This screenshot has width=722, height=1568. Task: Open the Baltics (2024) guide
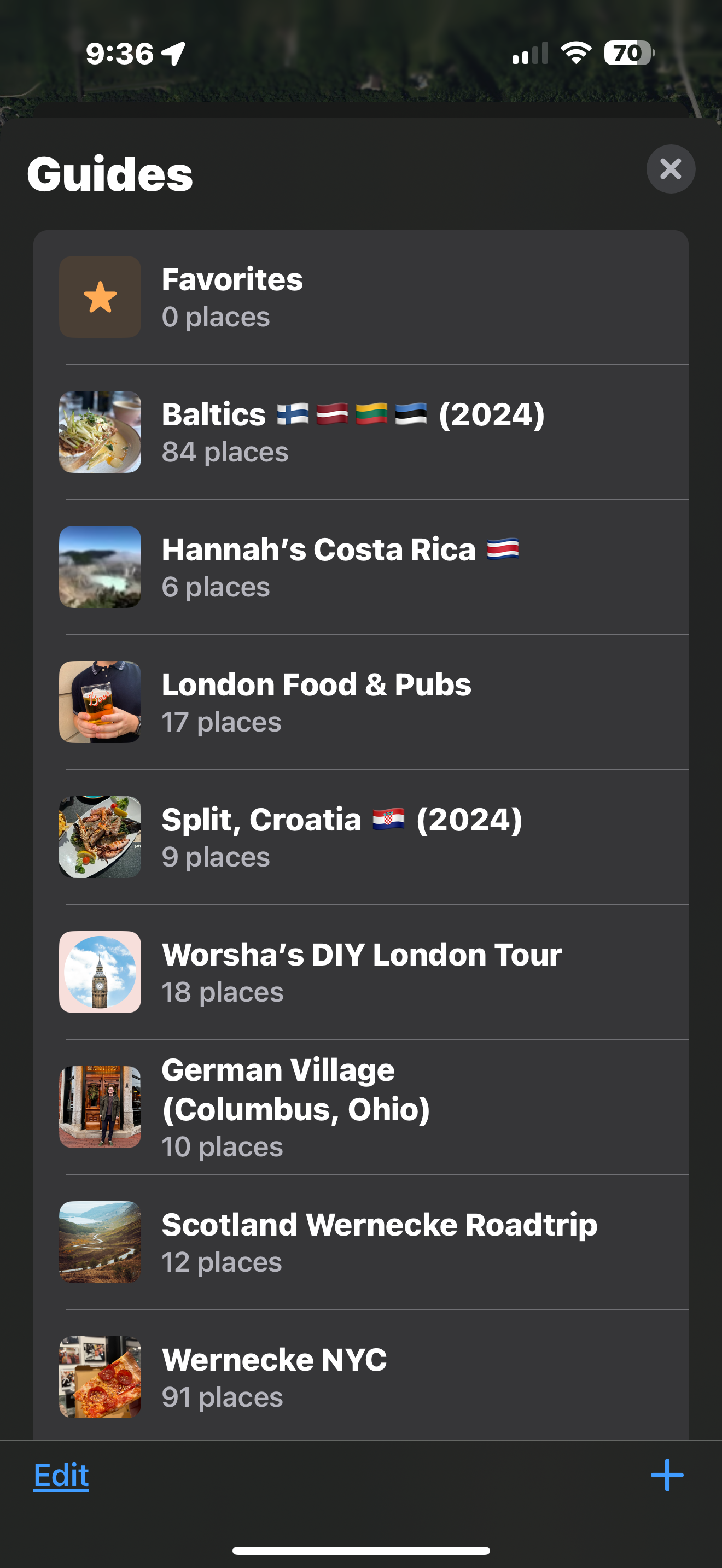[360, 432]
